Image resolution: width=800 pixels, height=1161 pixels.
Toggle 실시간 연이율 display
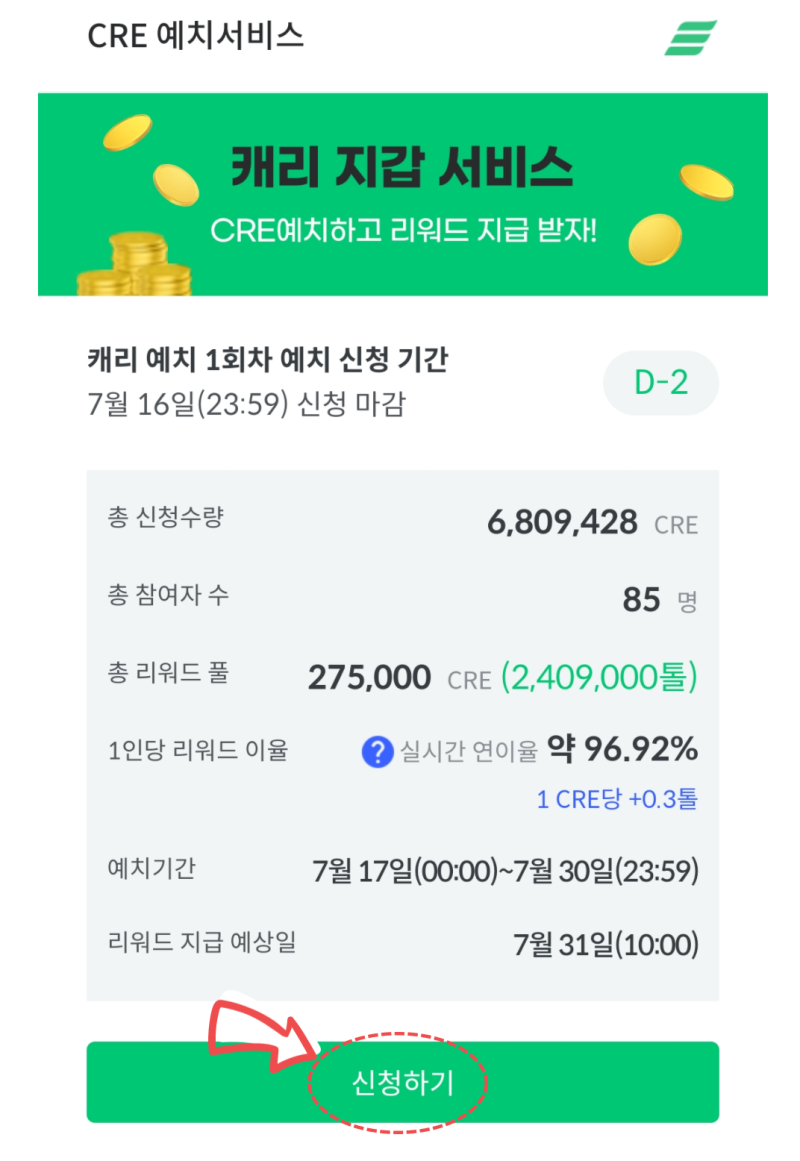(470, 753)
